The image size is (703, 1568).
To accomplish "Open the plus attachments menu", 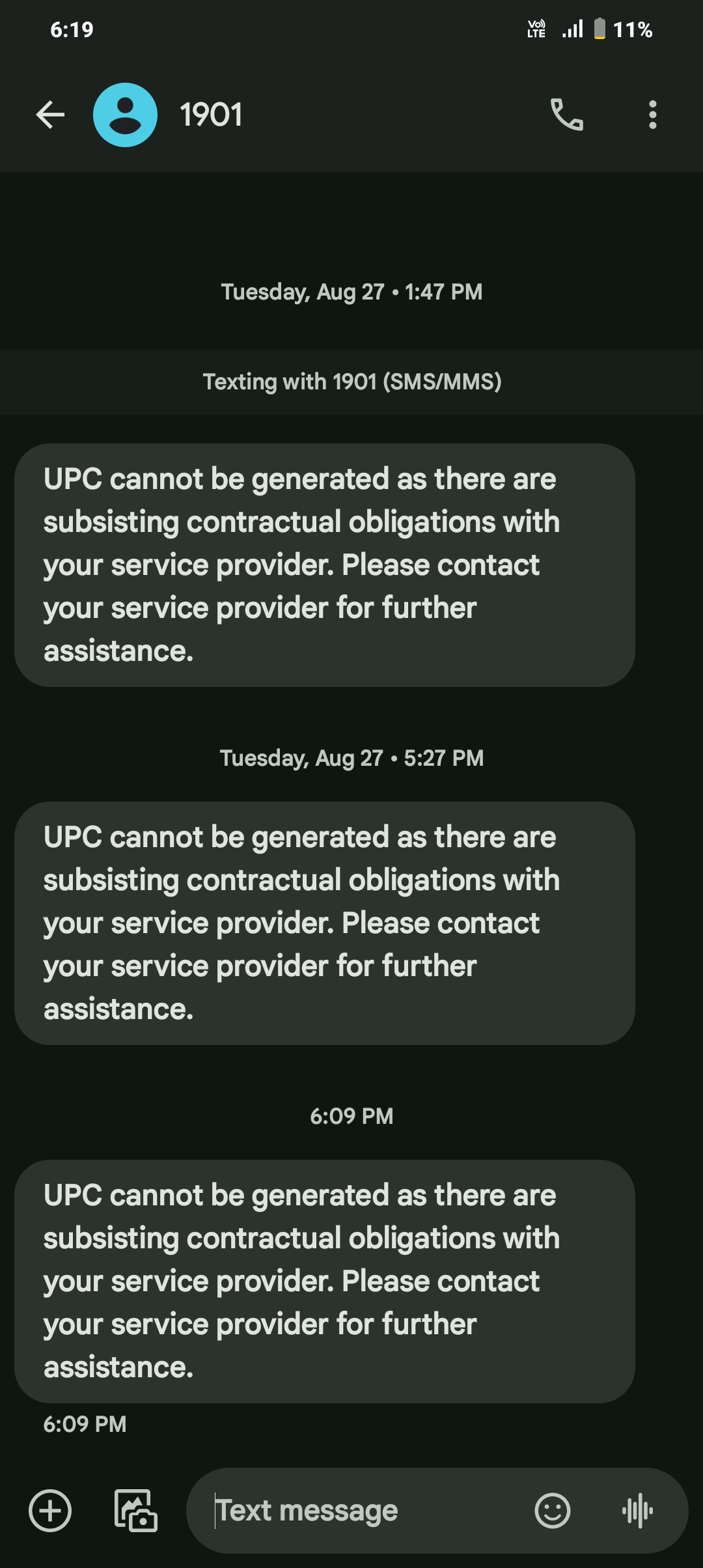I will [50, 1511].
